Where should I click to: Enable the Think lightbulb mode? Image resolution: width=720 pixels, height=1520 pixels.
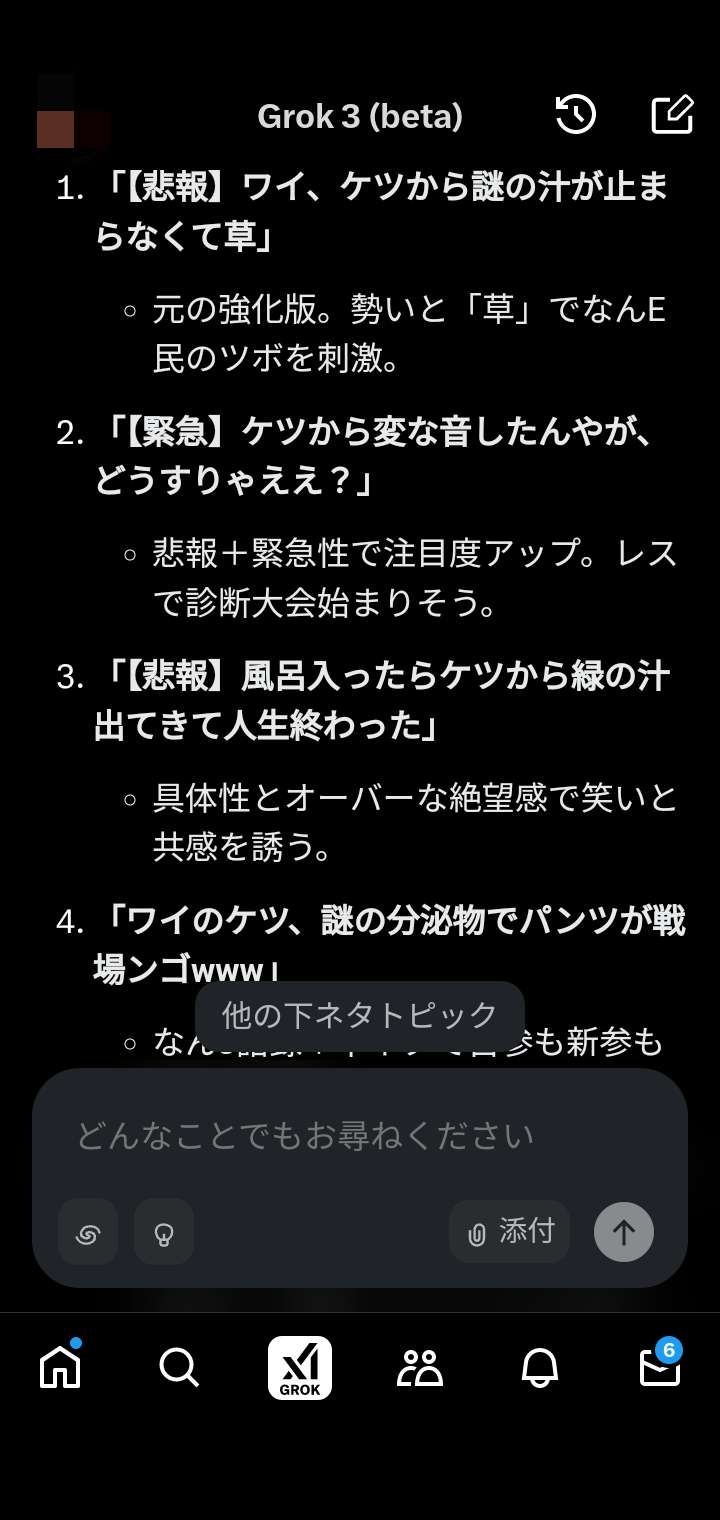164,1232
